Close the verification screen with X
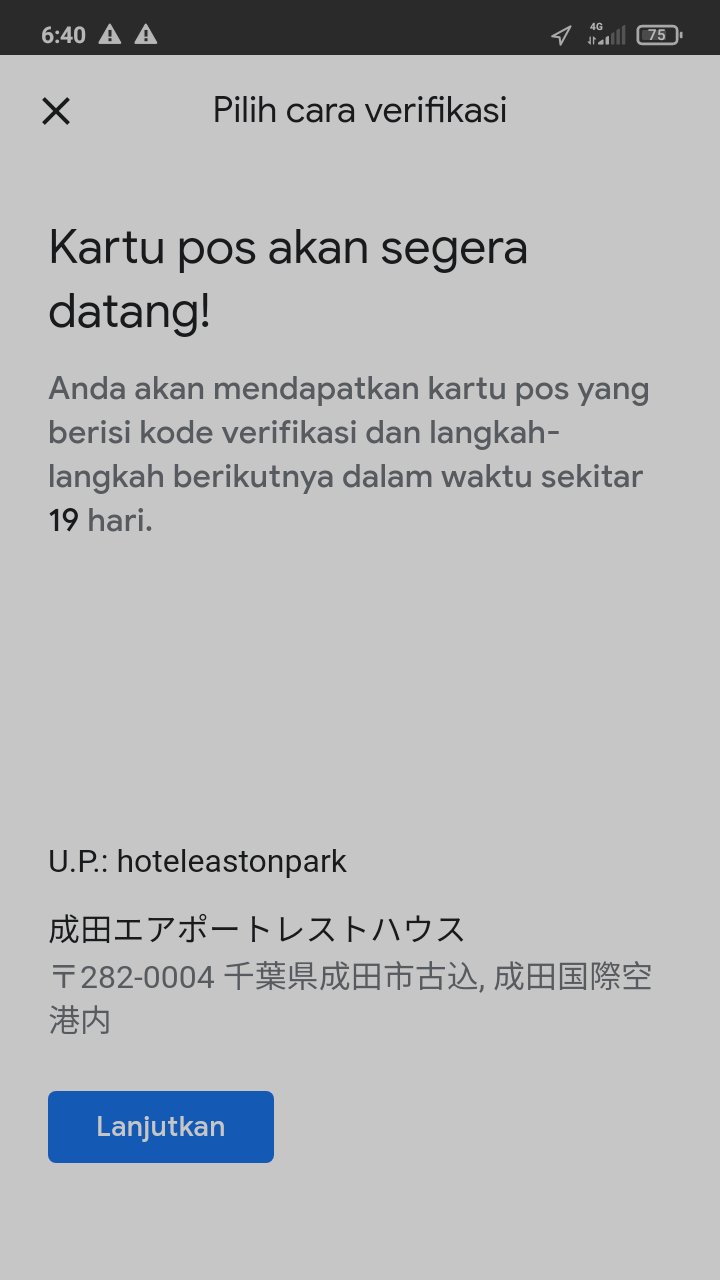Viewport: 720px width, 1280px height. pyautogui.click(x=56, y=111)
